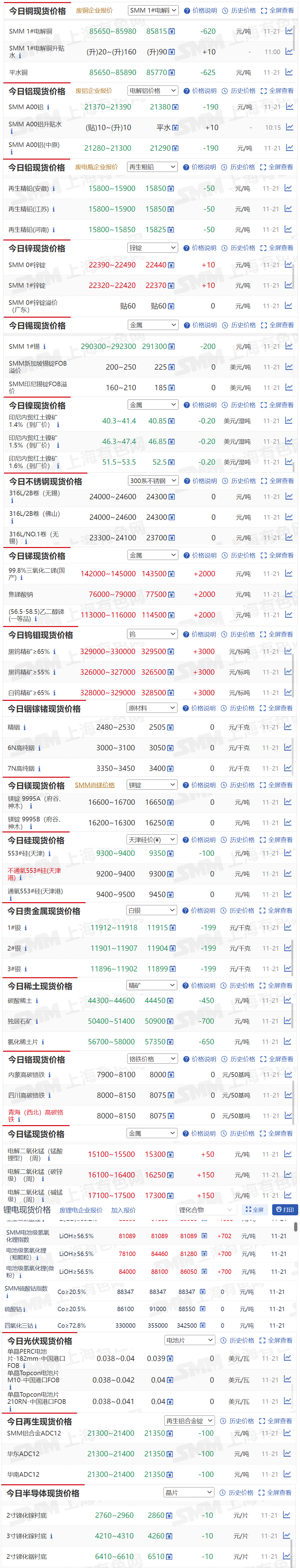Open the SMM 1#电解铜 dropdown in copper section
Viewport: 300px width, 1568px height.
[x=153, y=10]
